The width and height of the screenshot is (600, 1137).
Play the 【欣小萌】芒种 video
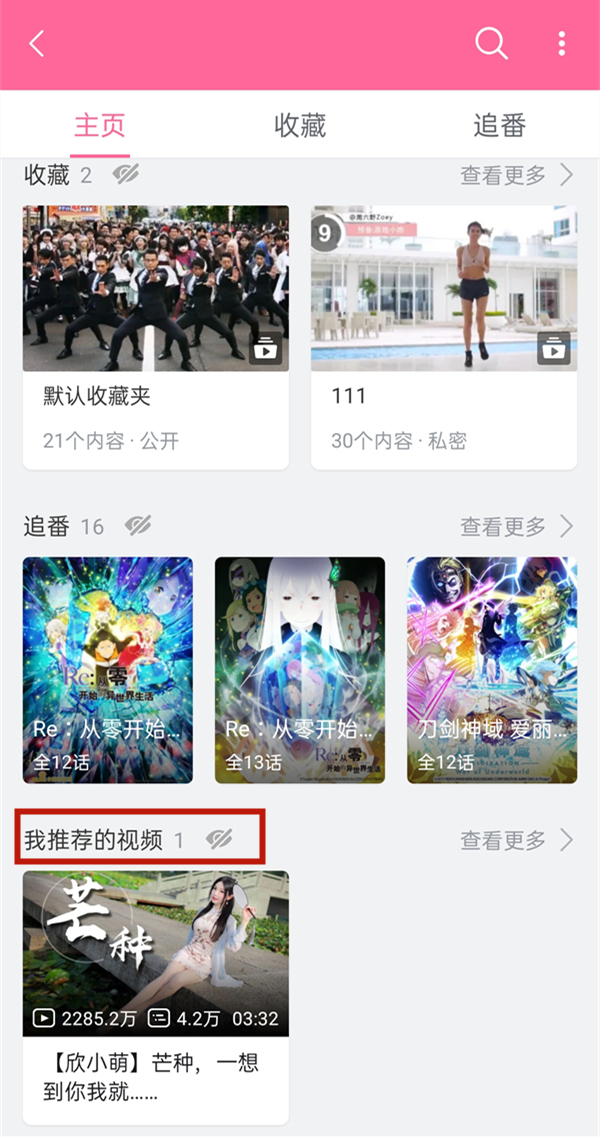(156, 954)
